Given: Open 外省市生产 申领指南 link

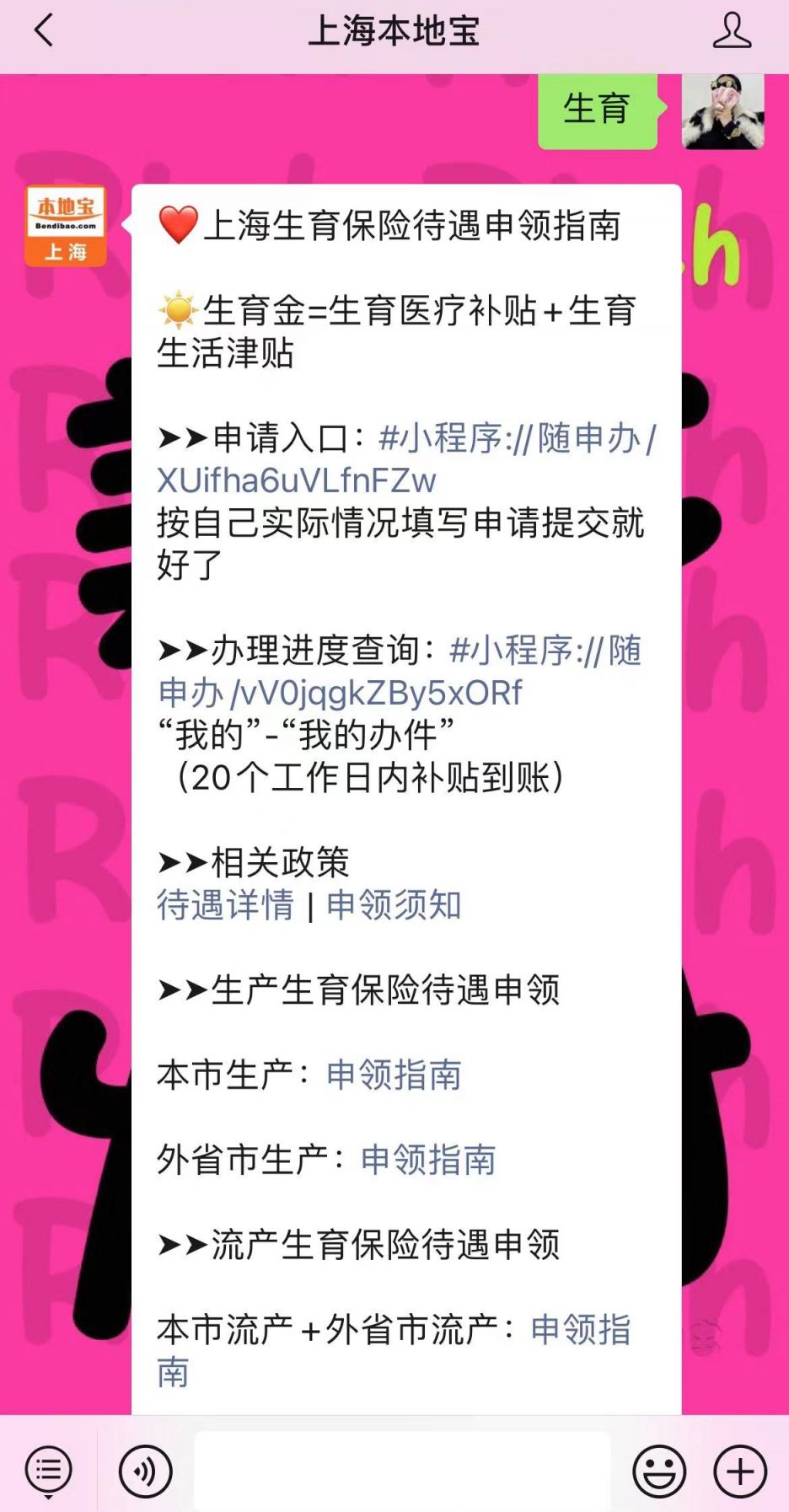Looking at the screenshot, I should pyautogui.click(x=428, y=1160).
